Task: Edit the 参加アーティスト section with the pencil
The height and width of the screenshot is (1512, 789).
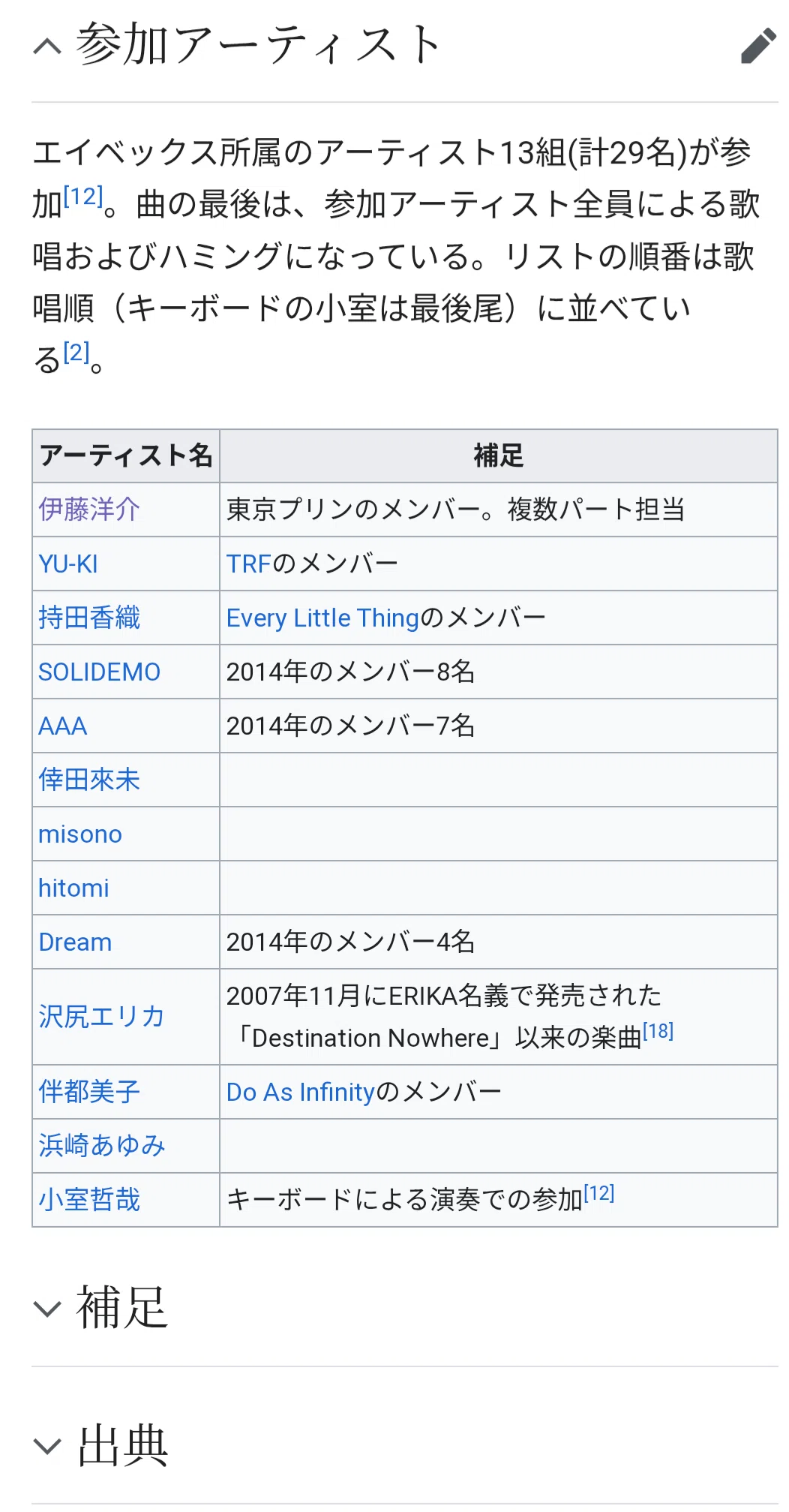Action: [758, 46]
